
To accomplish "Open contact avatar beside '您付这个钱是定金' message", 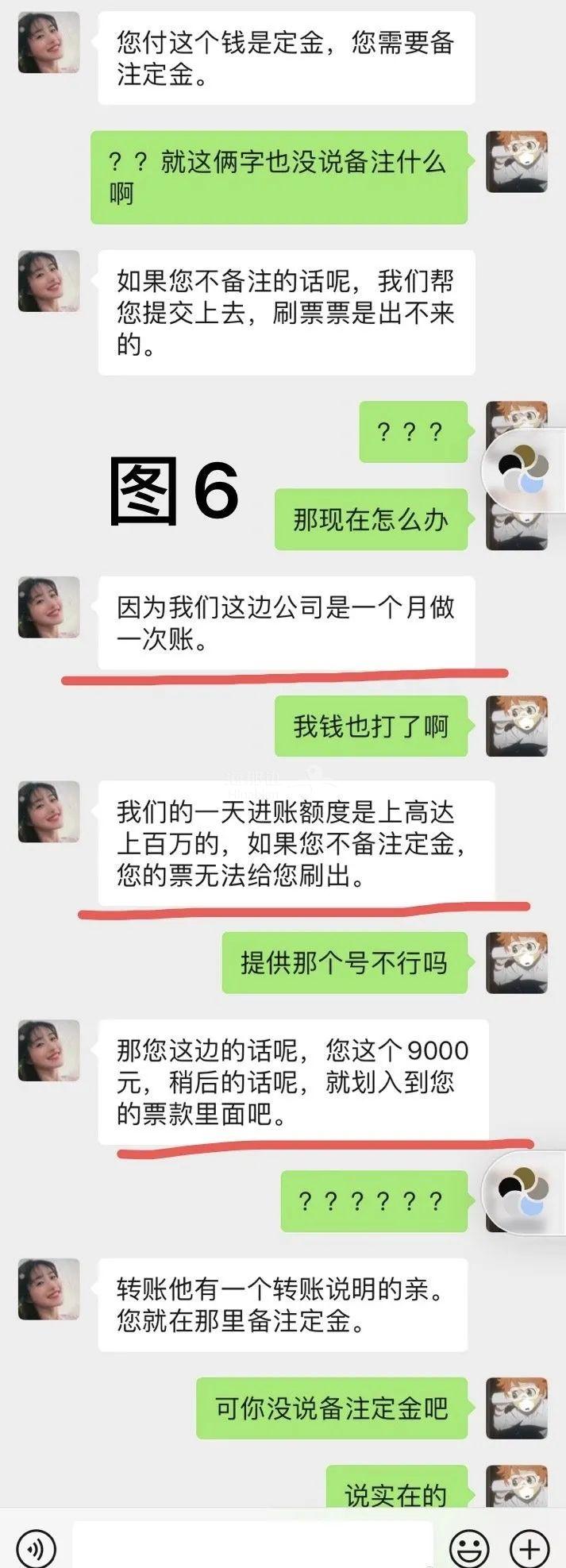I will [x=48, y=43].
